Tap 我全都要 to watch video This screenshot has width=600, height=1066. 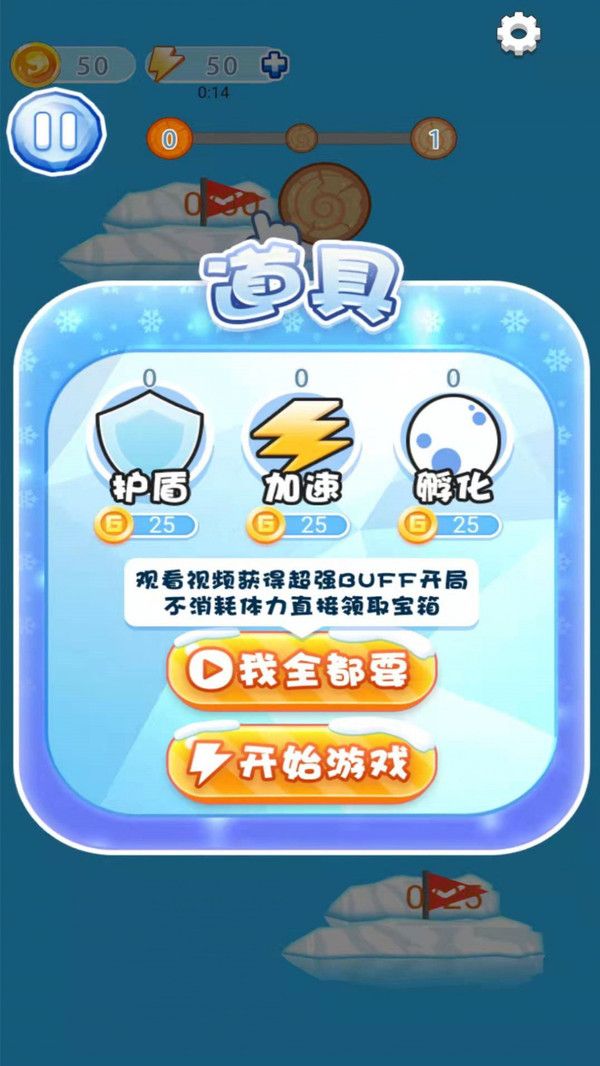coord(302,672)
